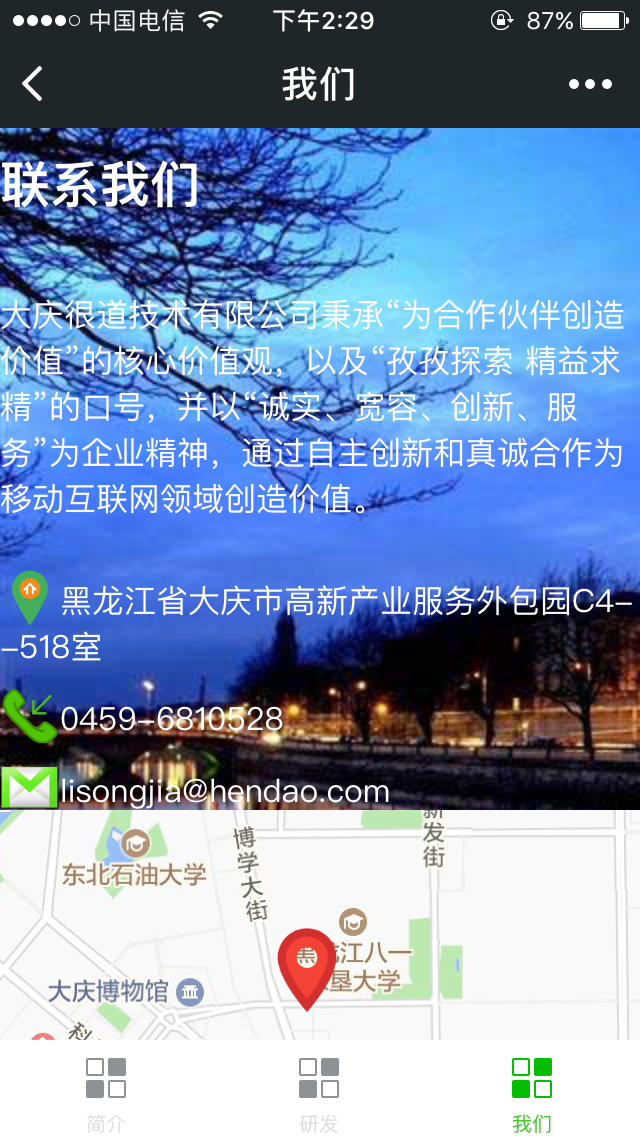Switch to the 简介 tab
This screenshot has height=1136, width=640.
pos(106,1092)
